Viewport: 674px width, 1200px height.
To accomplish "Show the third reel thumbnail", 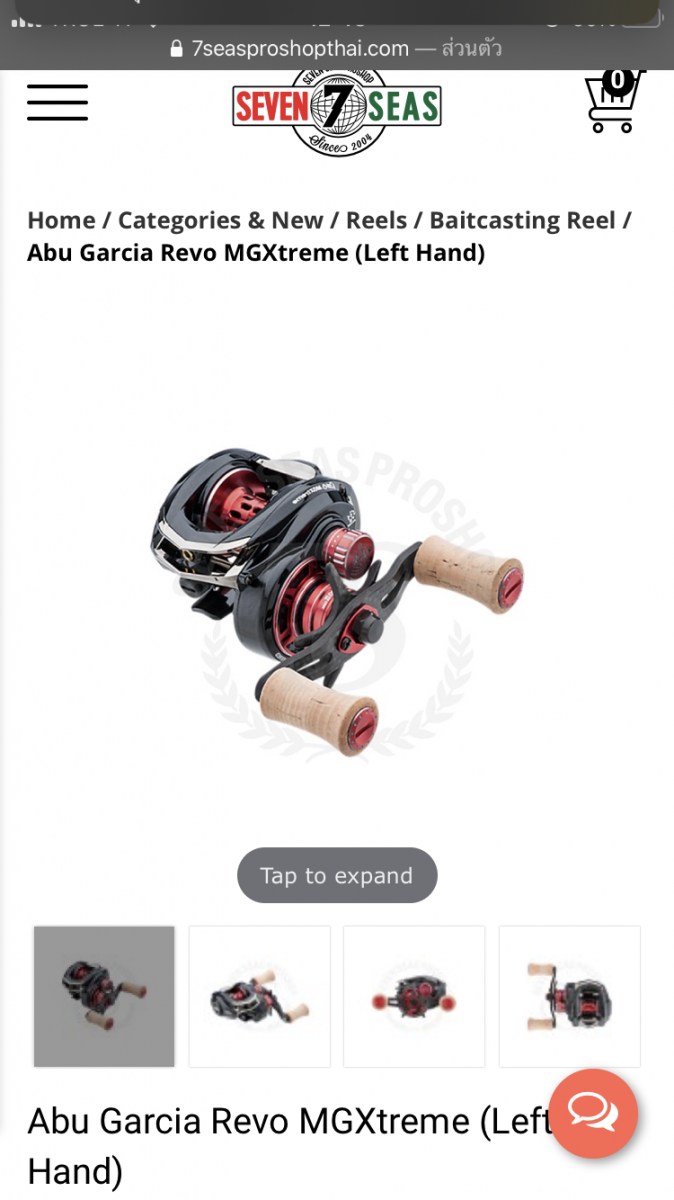I will tap(414, 996).
